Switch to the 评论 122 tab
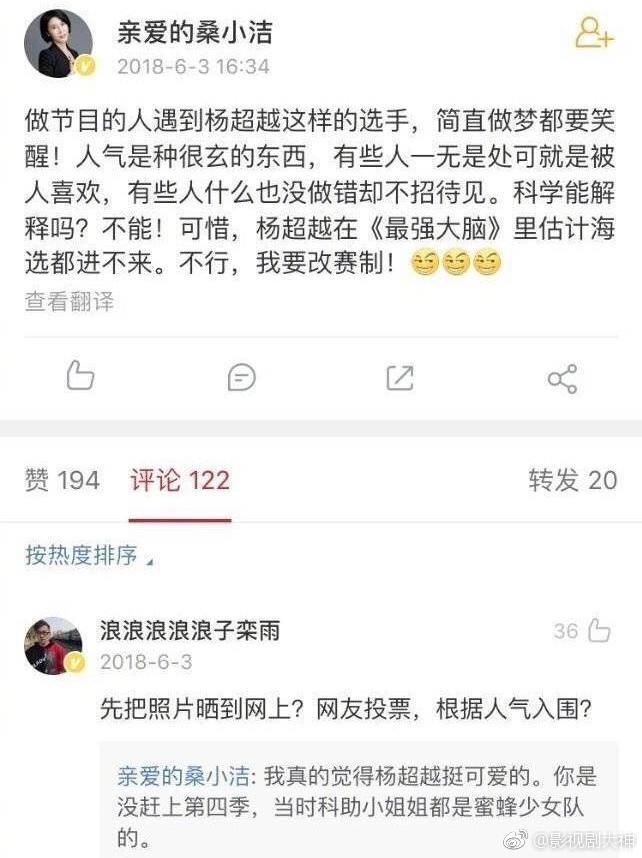The width and height of the screenshot is (642, 858). coord(180,481)
